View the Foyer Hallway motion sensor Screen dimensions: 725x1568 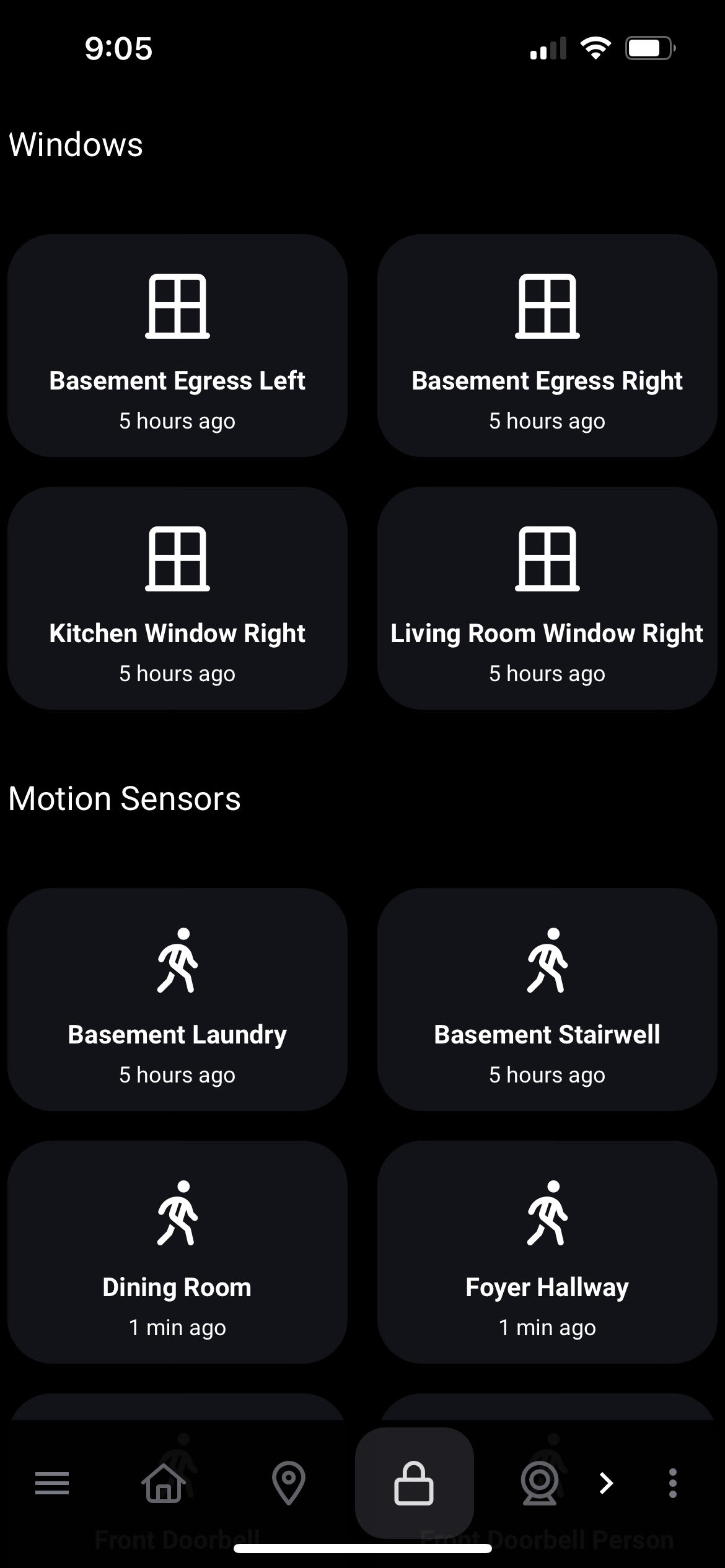point(547,1252)
